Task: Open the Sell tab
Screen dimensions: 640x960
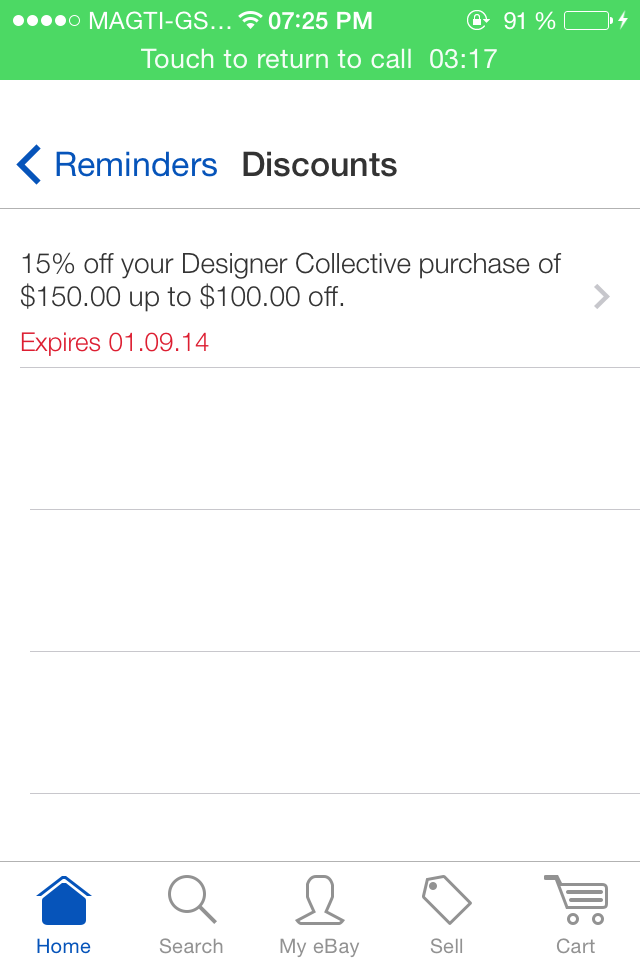Action: (x=446, y=914)
